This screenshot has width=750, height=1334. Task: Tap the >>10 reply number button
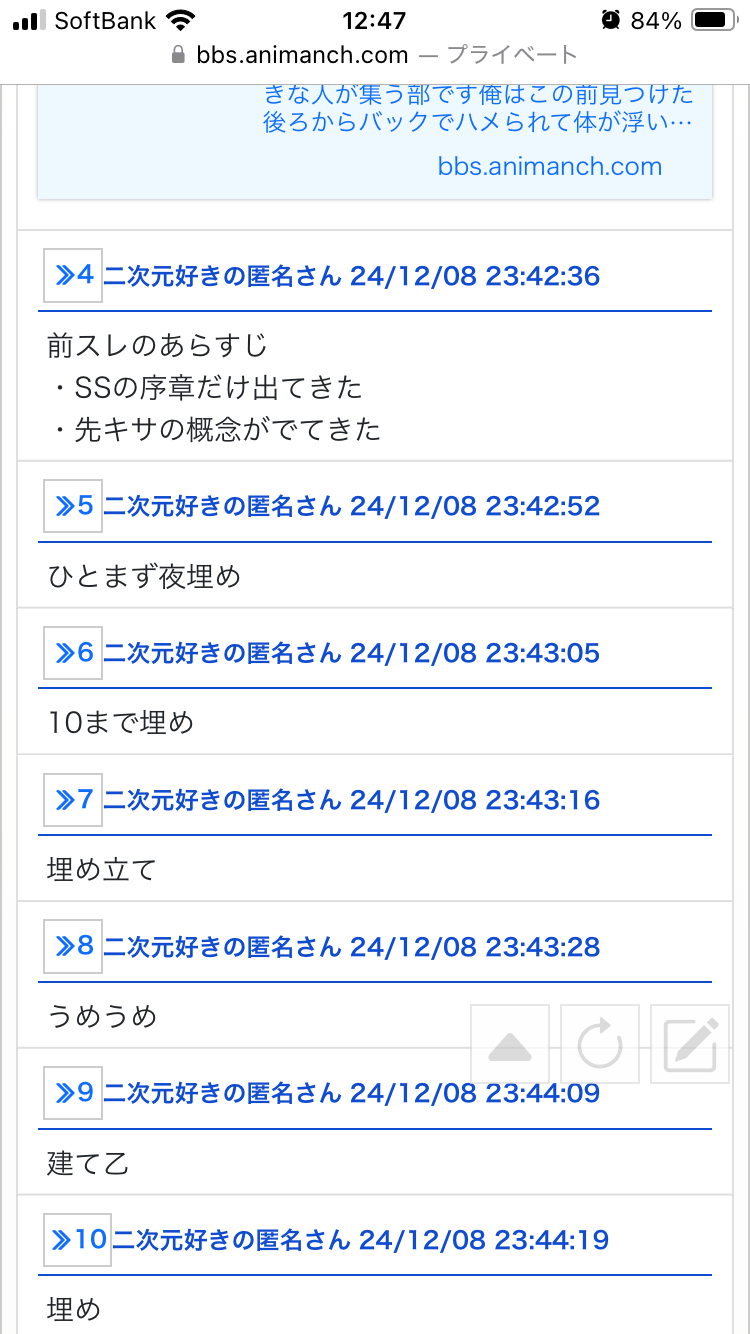pyautogui.click(x=78, y=1240)
